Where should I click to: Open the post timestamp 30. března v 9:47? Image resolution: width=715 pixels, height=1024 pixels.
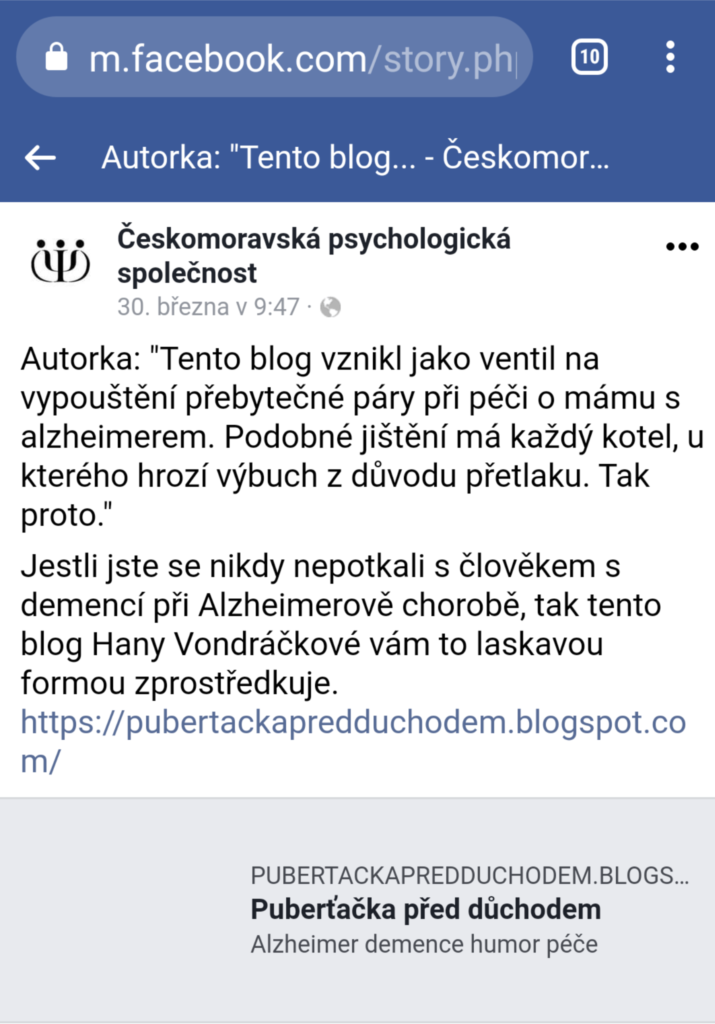[208, 307]
